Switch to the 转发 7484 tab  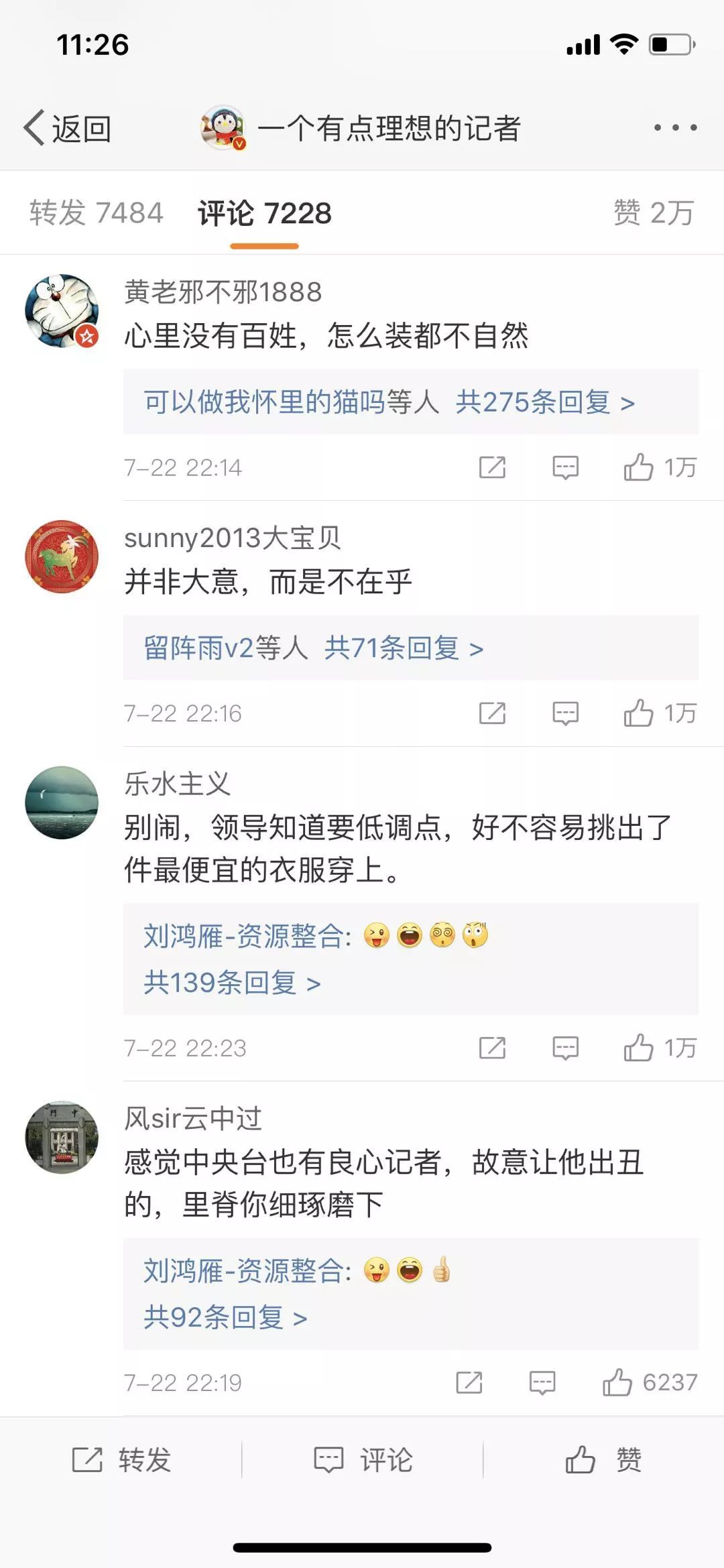click(97, 213)
